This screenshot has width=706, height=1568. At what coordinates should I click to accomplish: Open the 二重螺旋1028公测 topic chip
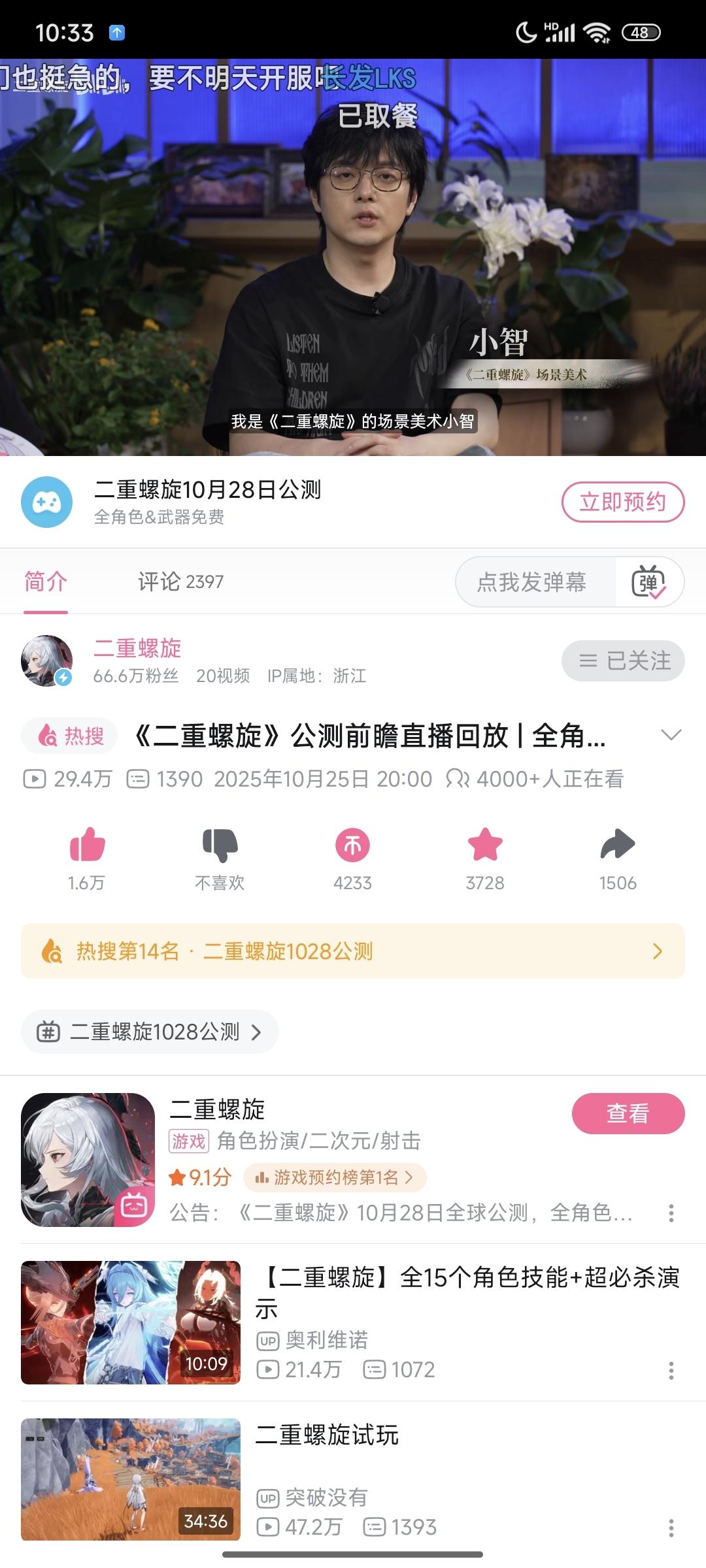click(150, 1032)
